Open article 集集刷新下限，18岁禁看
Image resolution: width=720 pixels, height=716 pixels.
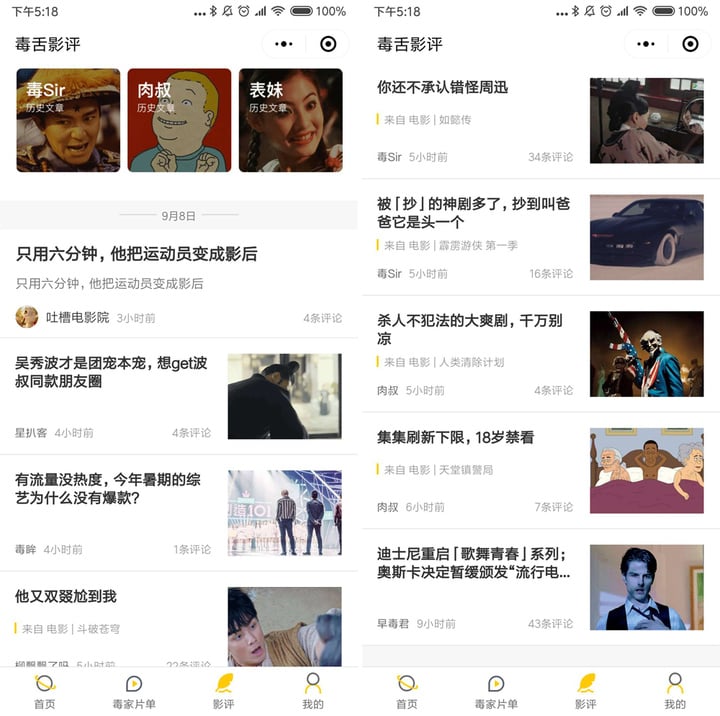coord(455,438)
